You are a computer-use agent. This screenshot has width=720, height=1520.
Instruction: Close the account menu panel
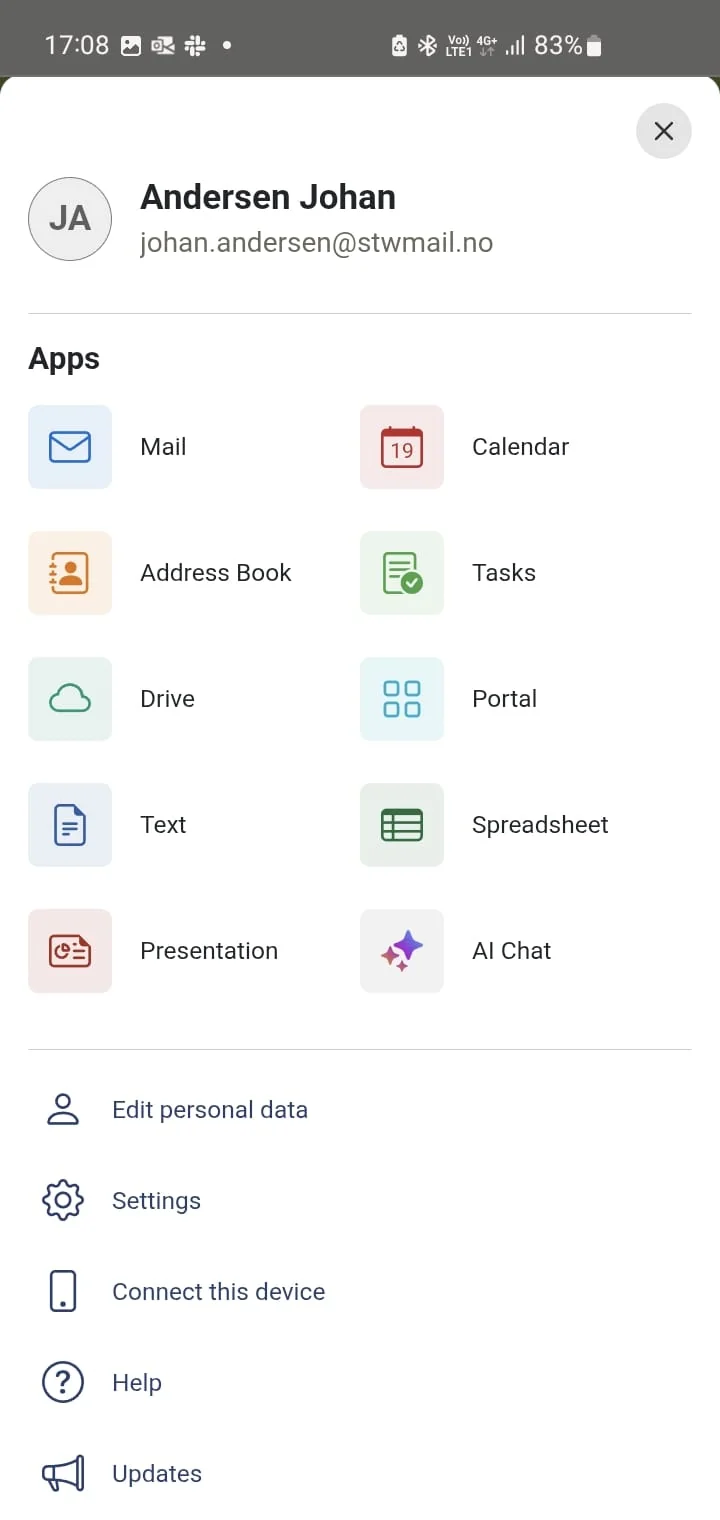[x=663, y=131]
